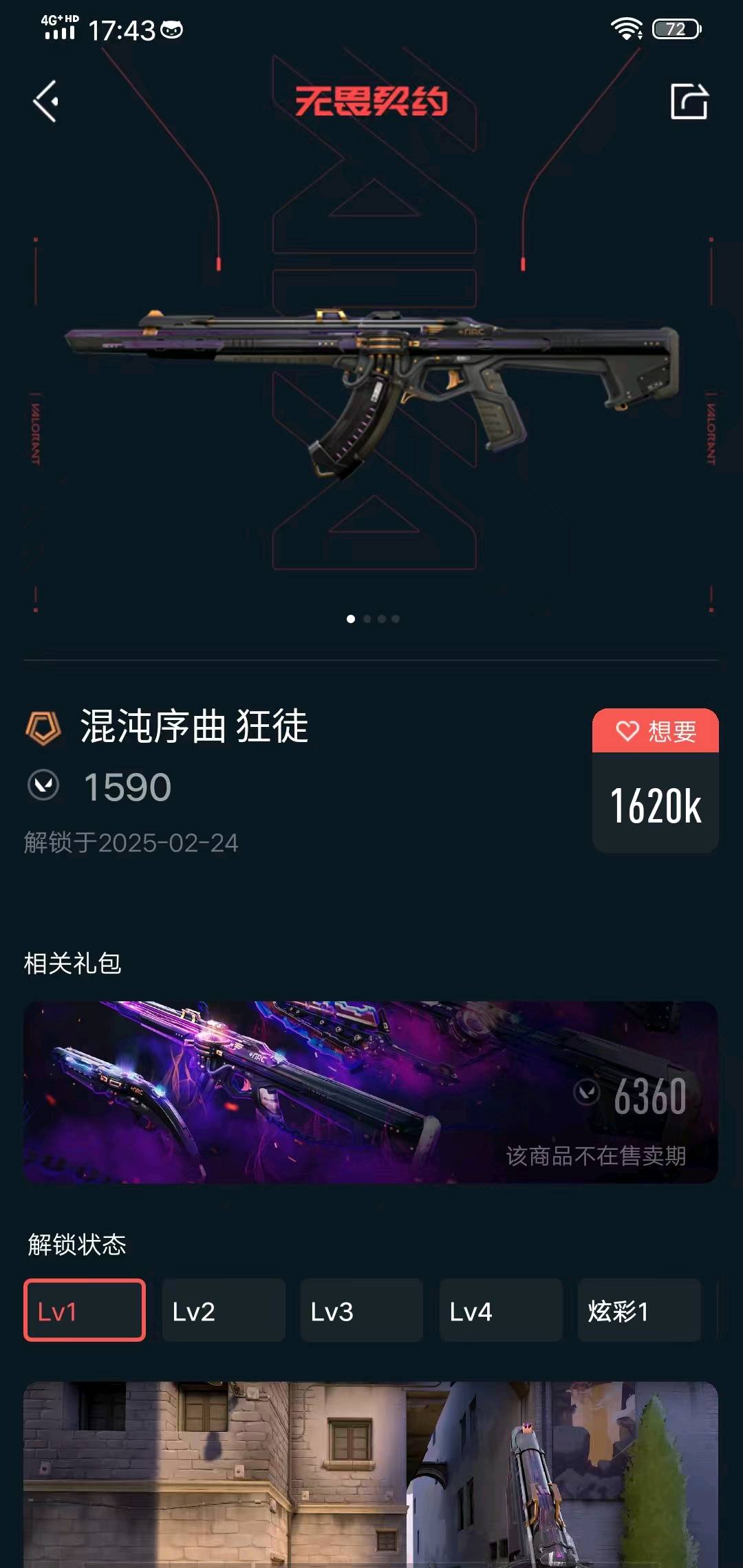
Task: Open the related 6360 bundle card
Action: pyautogui.click(x=371, y=1092)
